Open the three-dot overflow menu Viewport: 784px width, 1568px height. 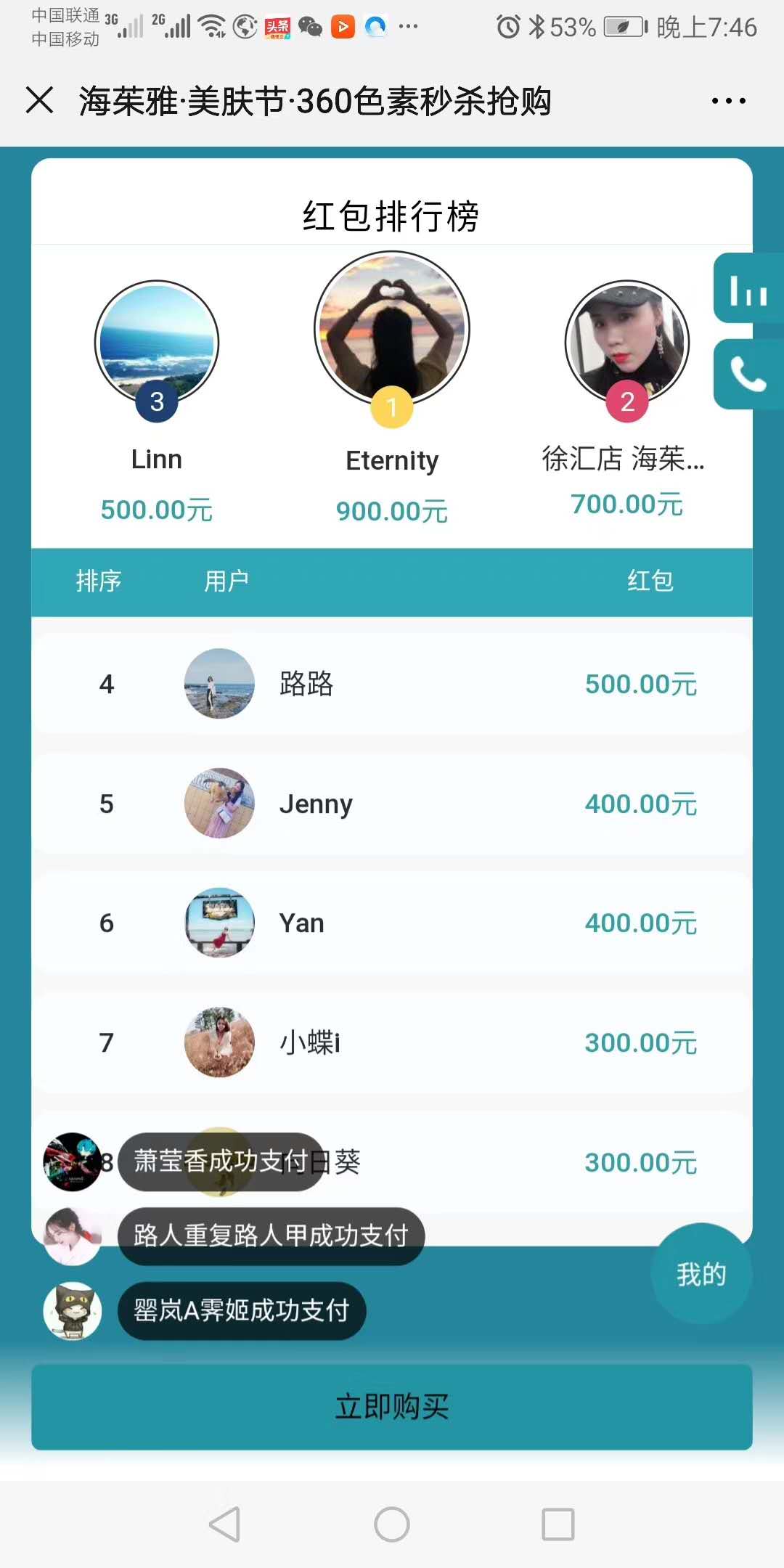coord(728,101)
